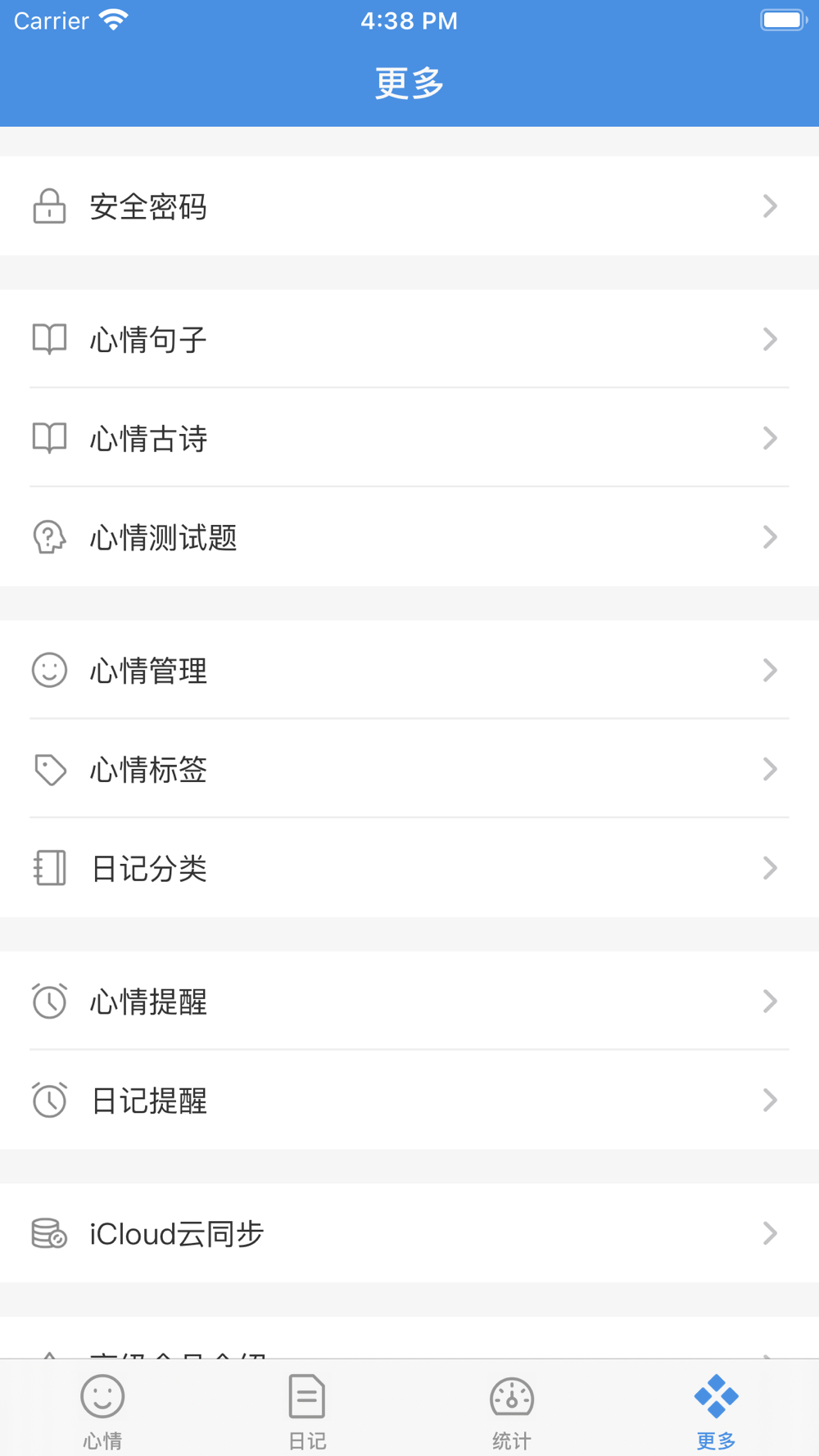The width and height of the screenshot is (819, 1456).
Task: Open 心情句子
Action: click(x=409, y=338)
